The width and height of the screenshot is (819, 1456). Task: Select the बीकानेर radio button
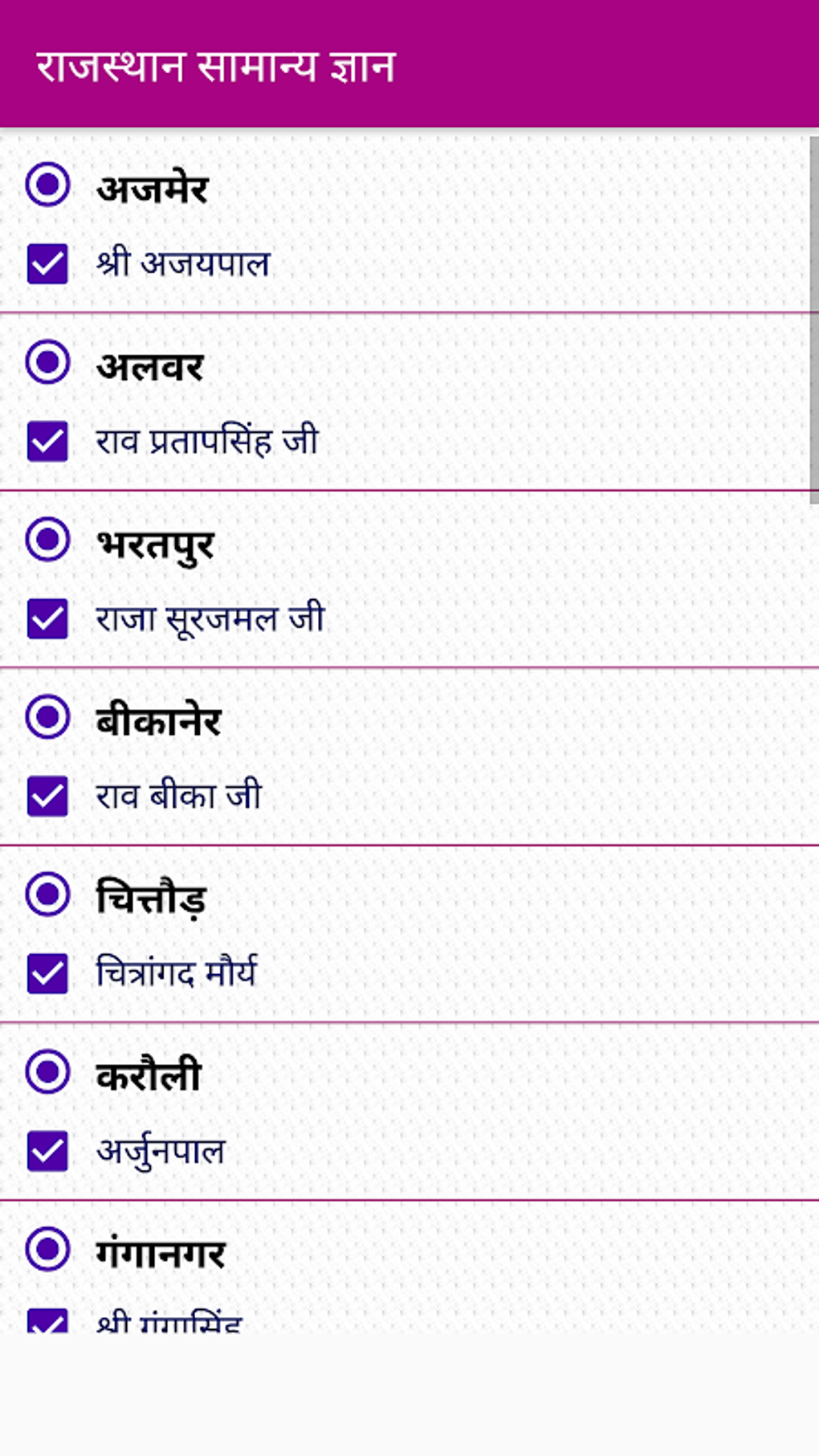[x=47, y=716]
